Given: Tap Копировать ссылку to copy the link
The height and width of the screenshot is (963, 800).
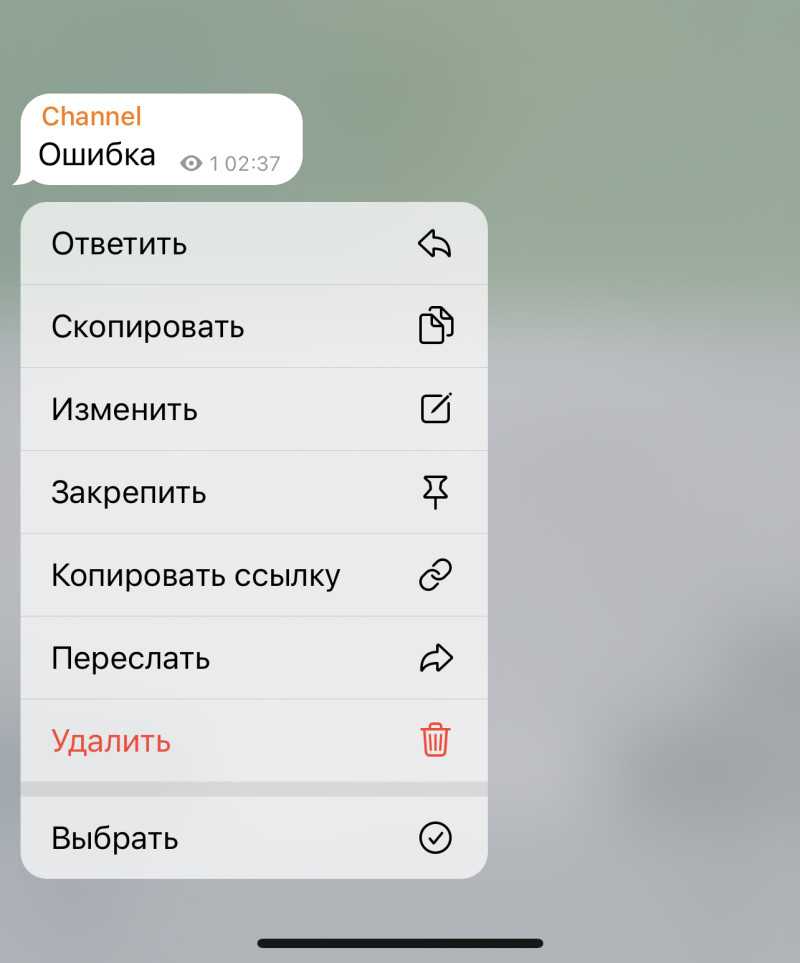Looking at the screenshot, I should [x=253, y=576].
